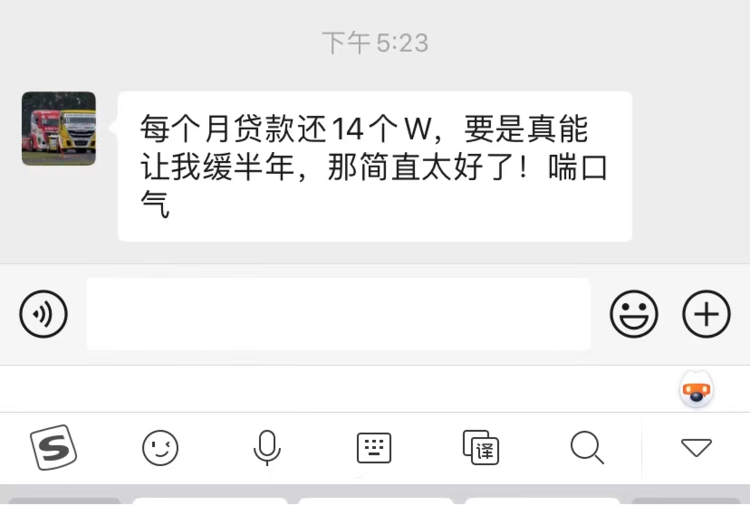Open the keyboard translate tool

coord(481,447)
